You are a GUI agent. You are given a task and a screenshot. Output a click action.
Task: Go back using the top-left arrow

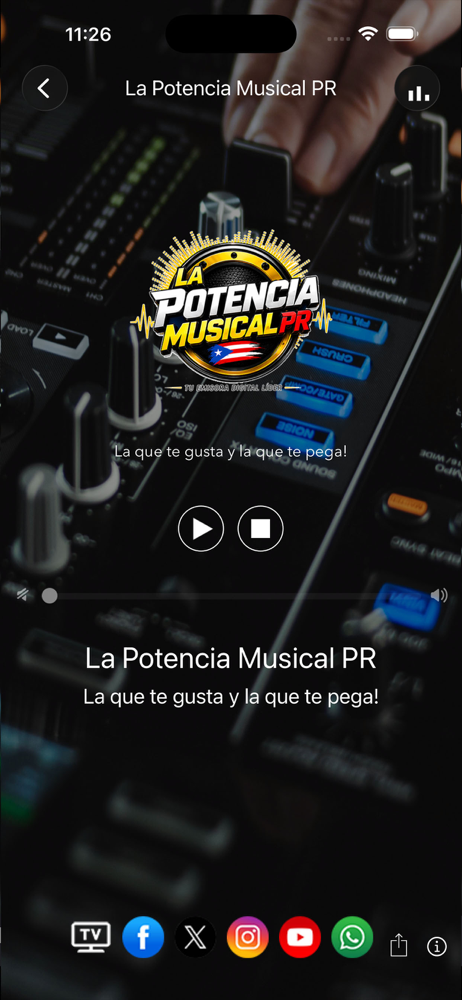pyautogui.click(x=45, y=88)
